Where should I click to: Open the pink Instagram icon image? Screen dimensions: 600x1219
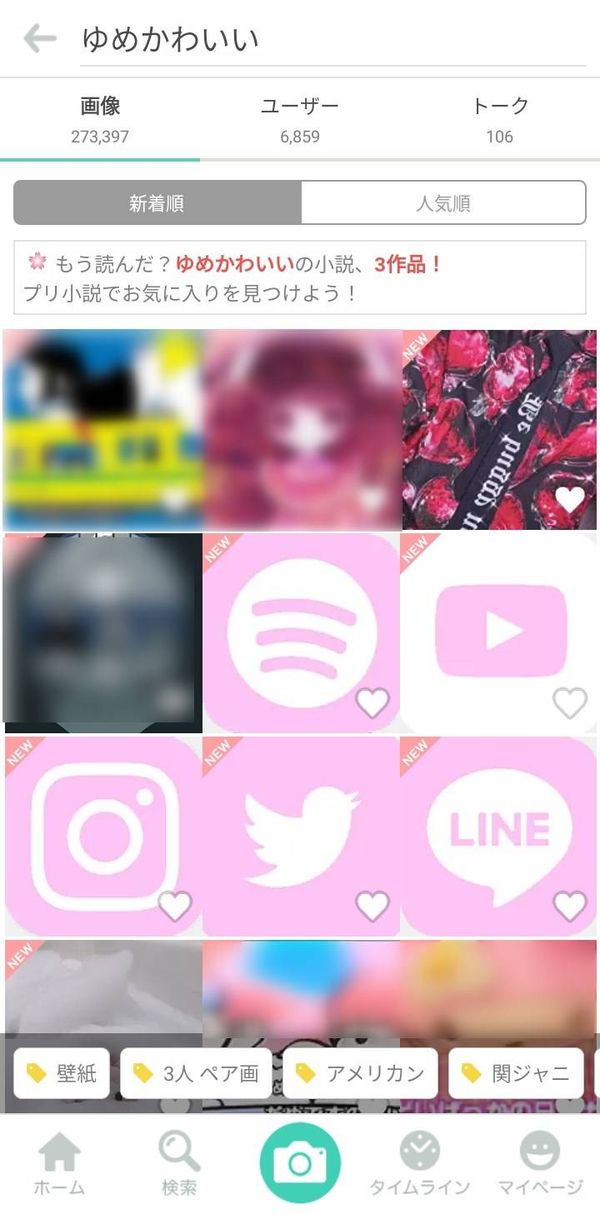102,836
